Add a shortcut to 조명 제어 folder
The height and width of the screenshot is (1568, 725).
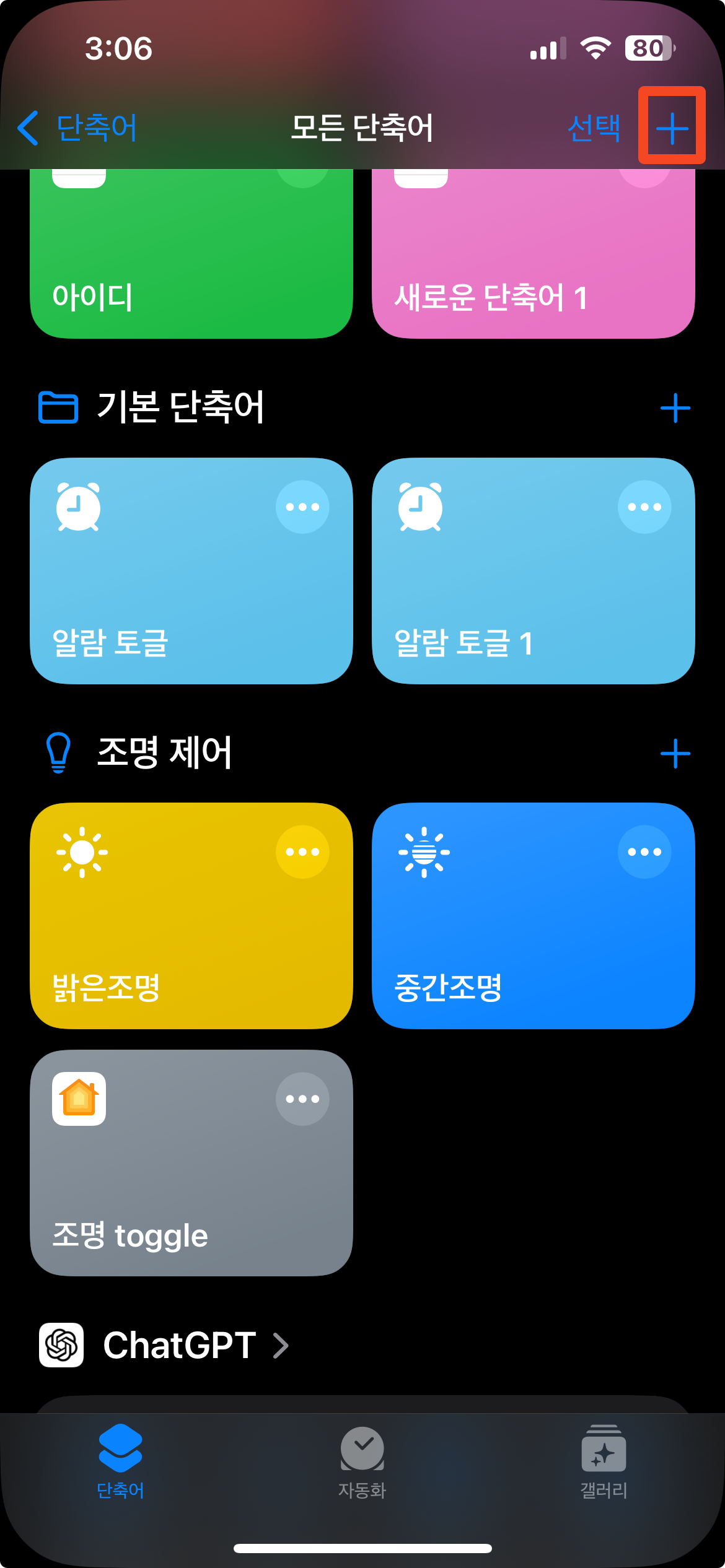[x=675, y=754]
